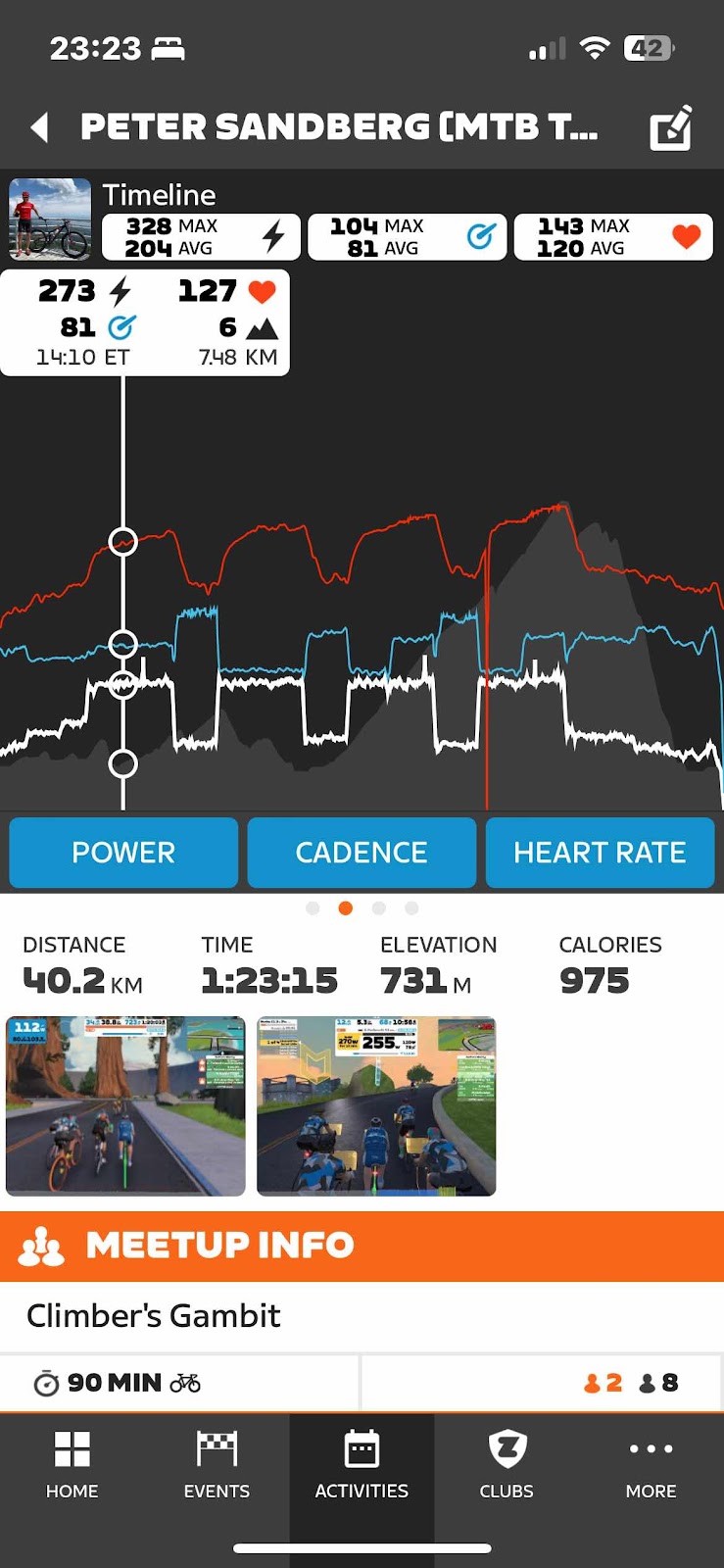Open the redwood forest ride screenshot
The height and width of the screenshot is (1568, 724).
tap(125, 1106)
